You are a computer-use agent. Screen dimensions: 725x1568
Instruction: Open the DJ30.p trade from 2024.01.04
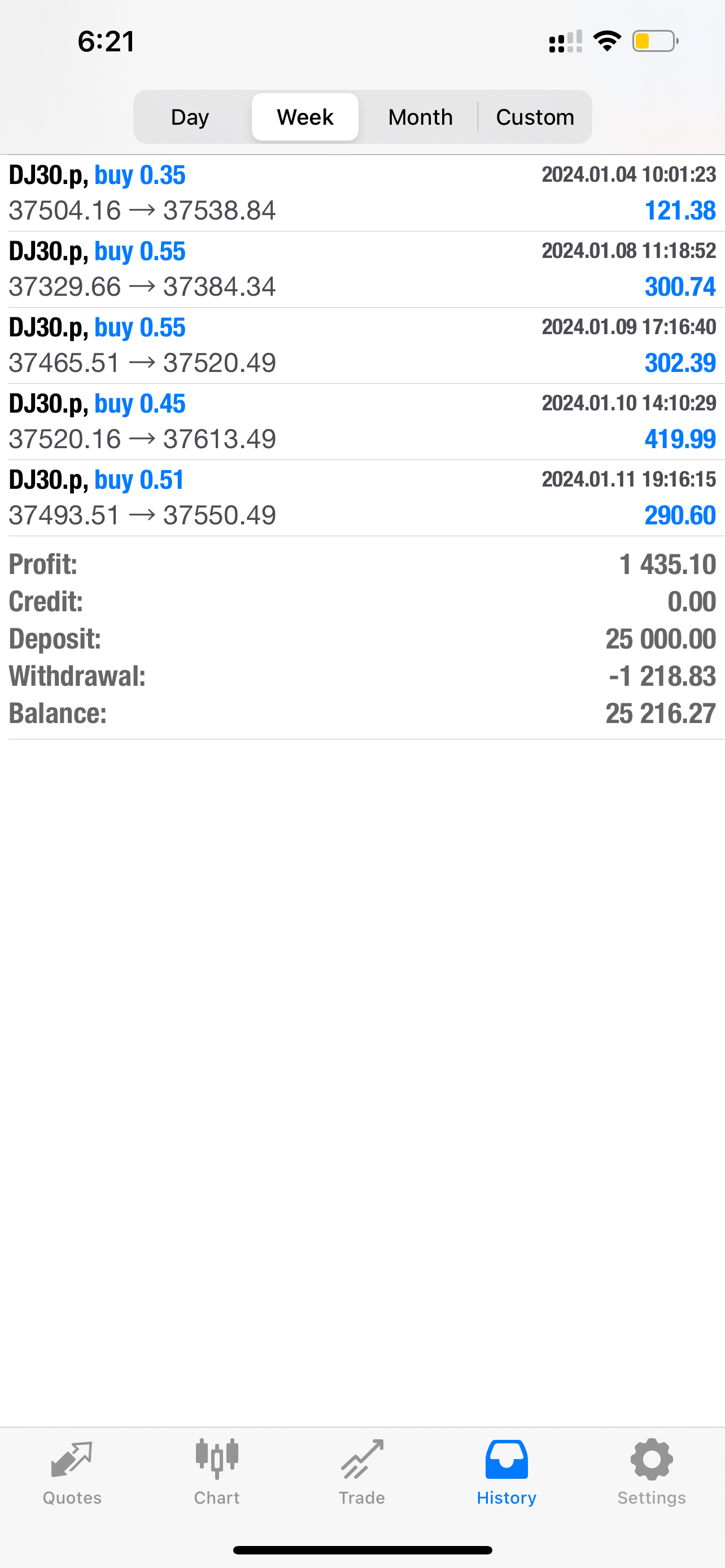click(x=362, y=193)
